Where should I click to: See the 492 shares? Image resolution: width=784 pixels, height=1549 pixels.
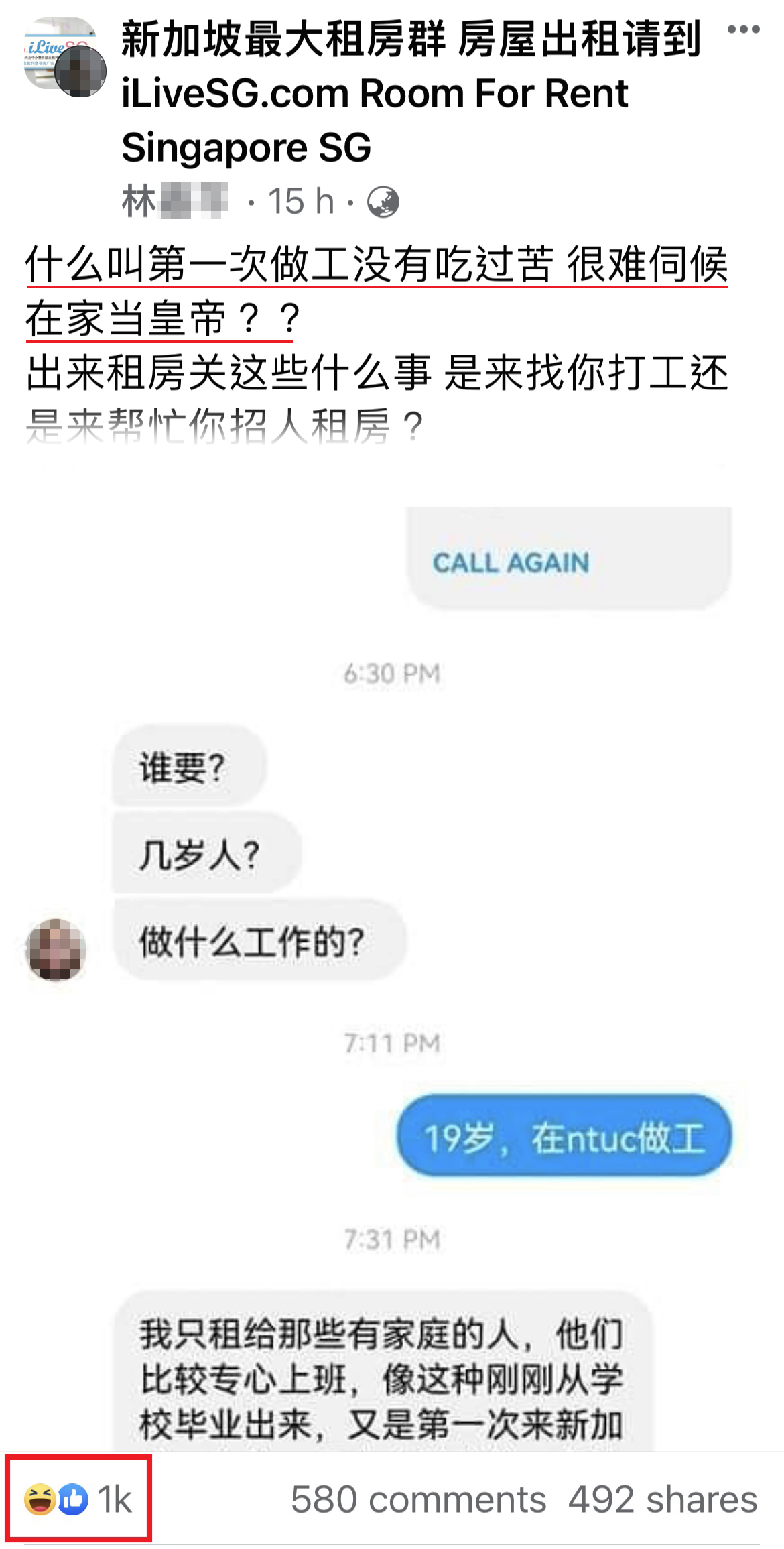pos(662,1499)
